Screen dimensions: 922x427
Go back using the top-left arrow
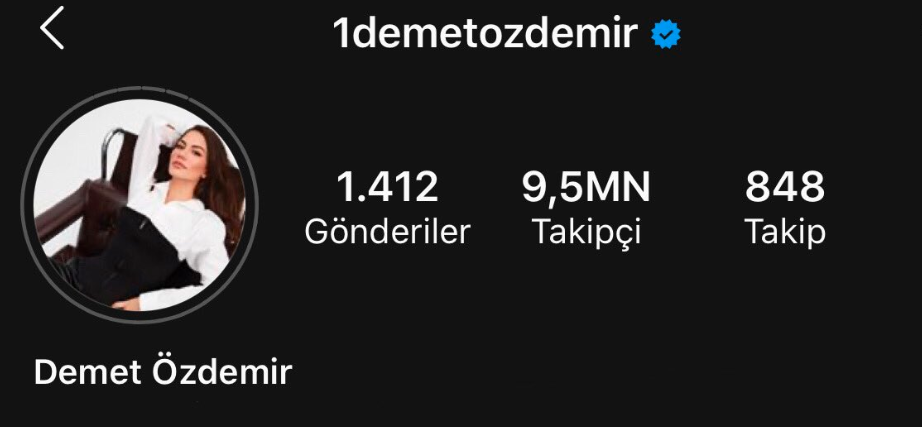coord(52,31)
